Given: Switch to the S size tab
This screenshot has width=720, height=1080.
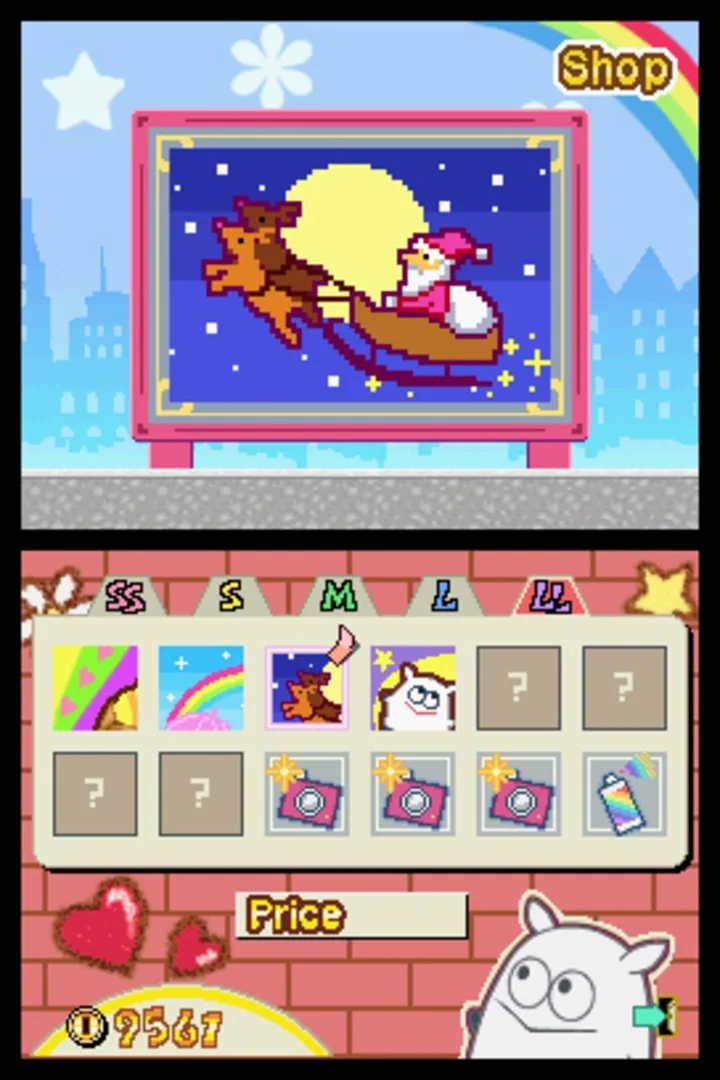Looking at the screenshot, I should click(232, 597).
